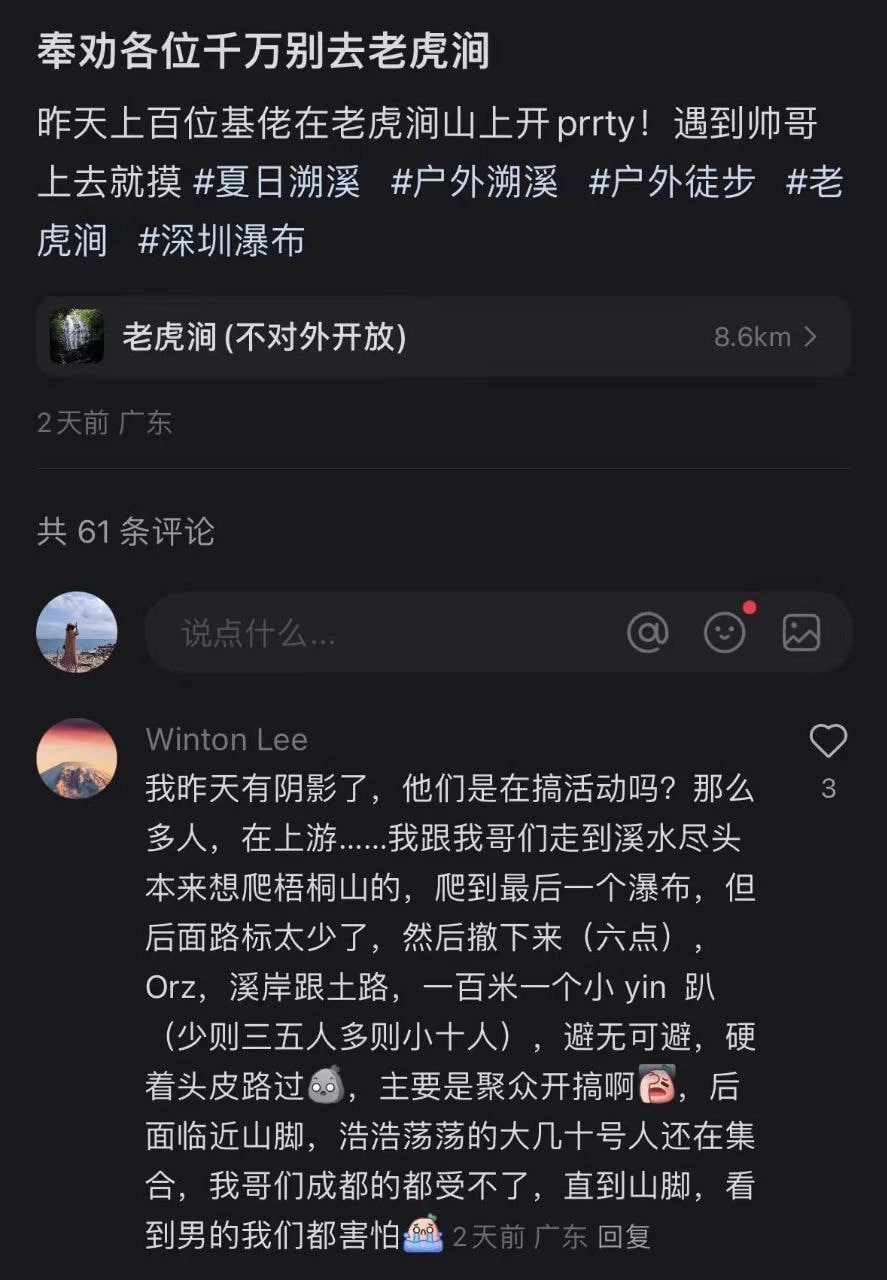Open the #户外徒步 hashtag
Viewport: 887px width, 1280px height.
672,183
